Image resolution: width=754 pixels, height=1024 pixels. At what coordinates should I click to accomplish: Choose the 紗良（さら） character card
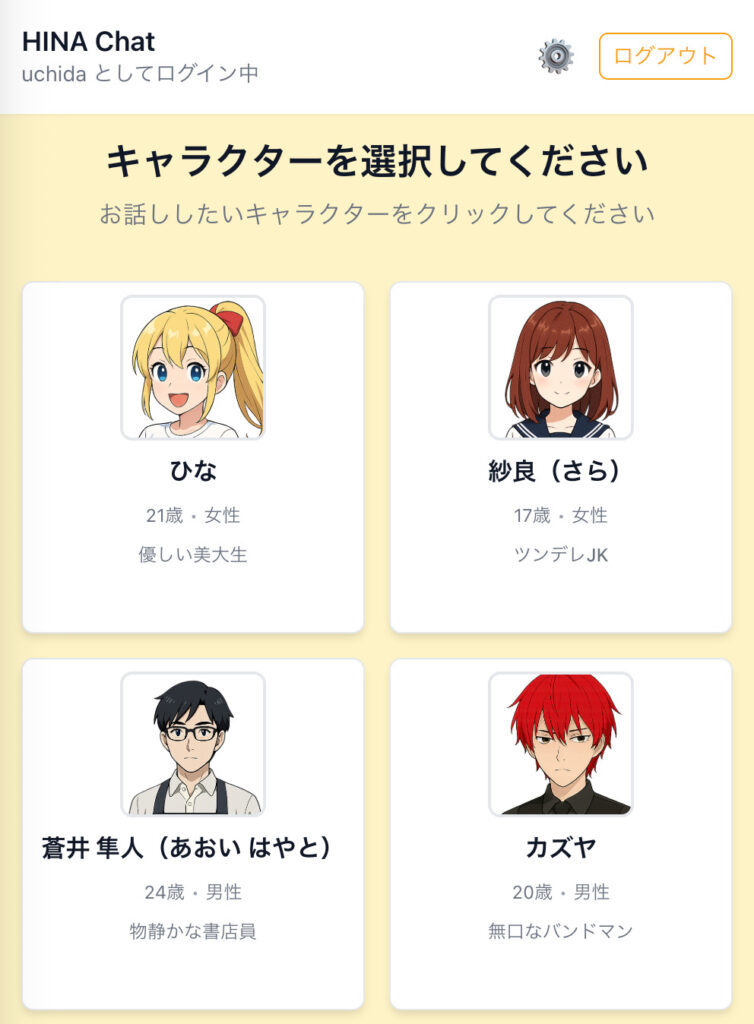pyautogui.click(x=560, y=457)
